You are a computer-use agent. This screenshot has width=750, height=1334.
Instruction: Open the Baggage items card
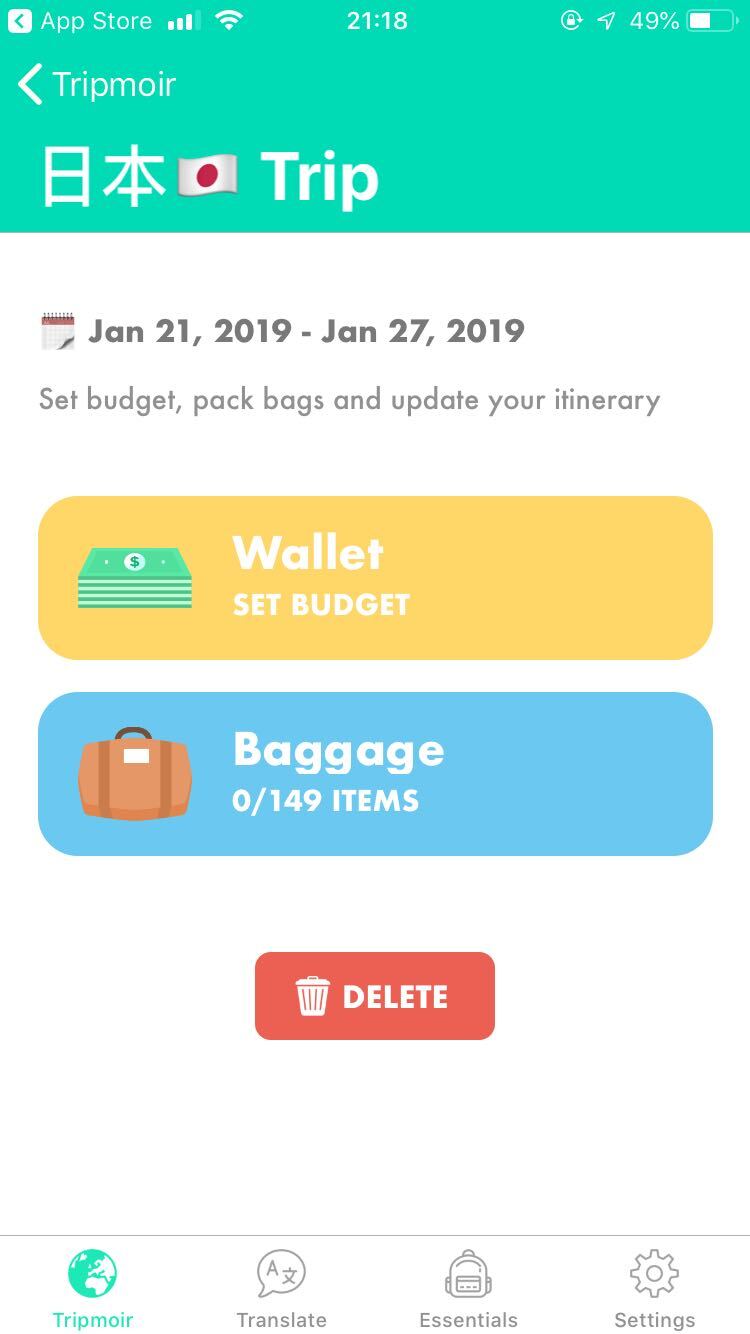pos(375,774)
